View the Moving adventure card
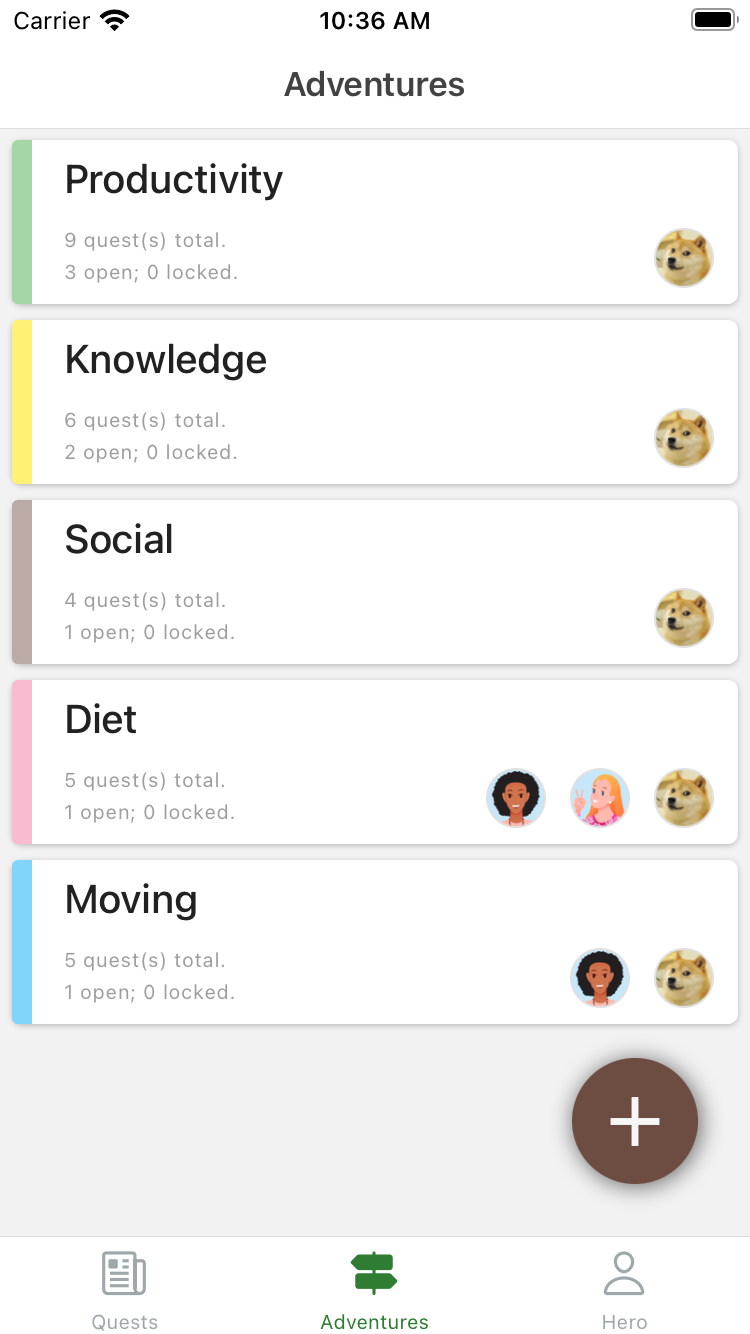 tap(375, 942)
